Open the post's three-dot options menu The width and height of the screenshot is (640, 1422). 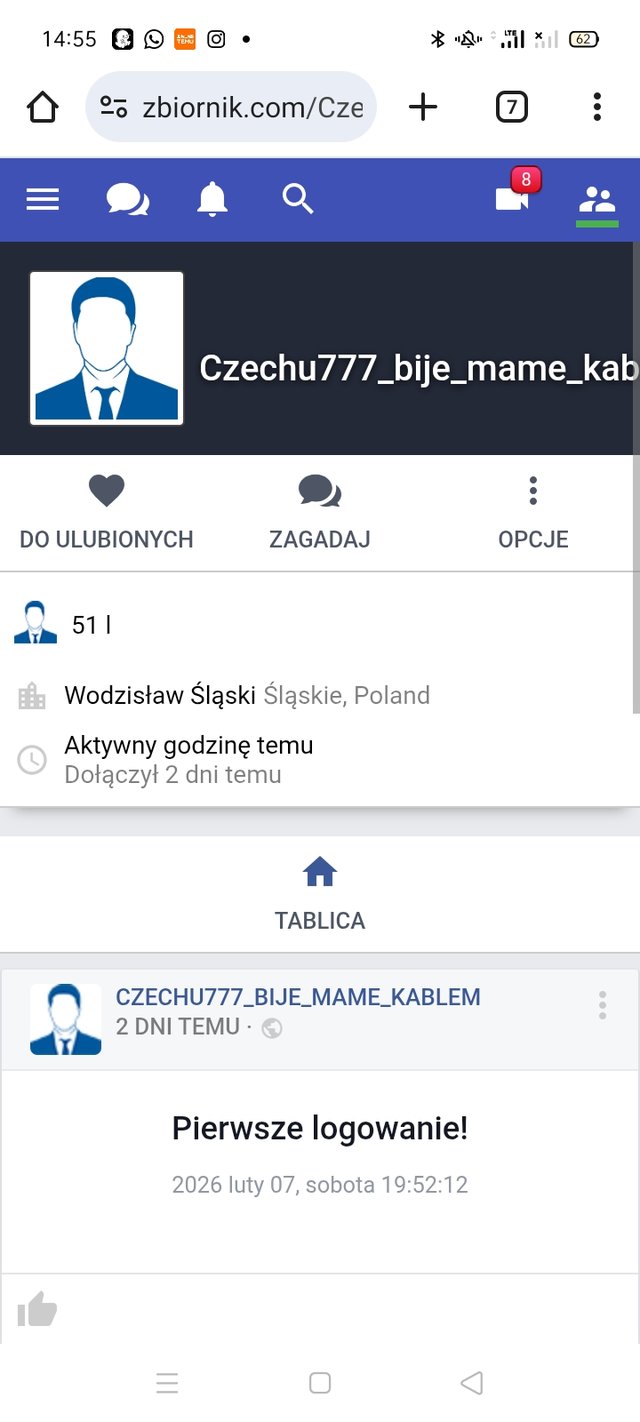[x=602, y=1005]
